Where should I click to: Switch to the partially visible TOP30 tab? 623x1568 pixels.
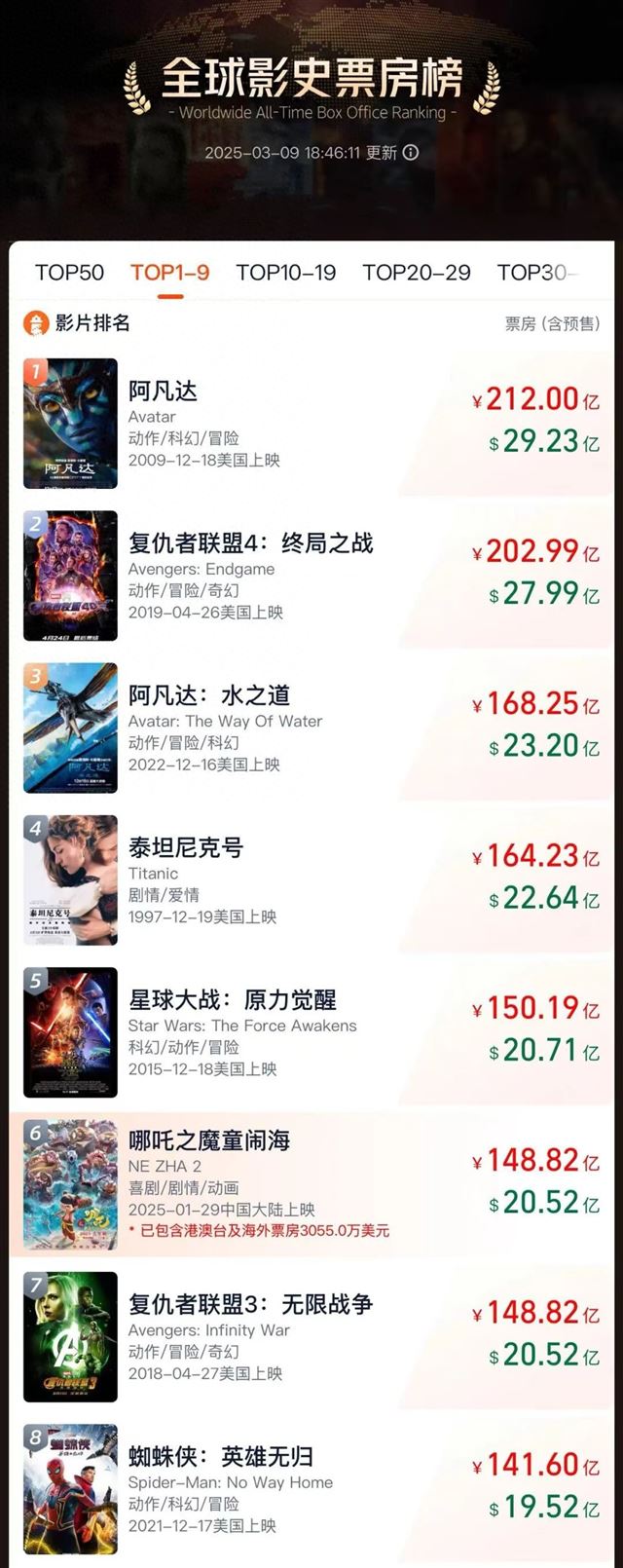[537, 273]
